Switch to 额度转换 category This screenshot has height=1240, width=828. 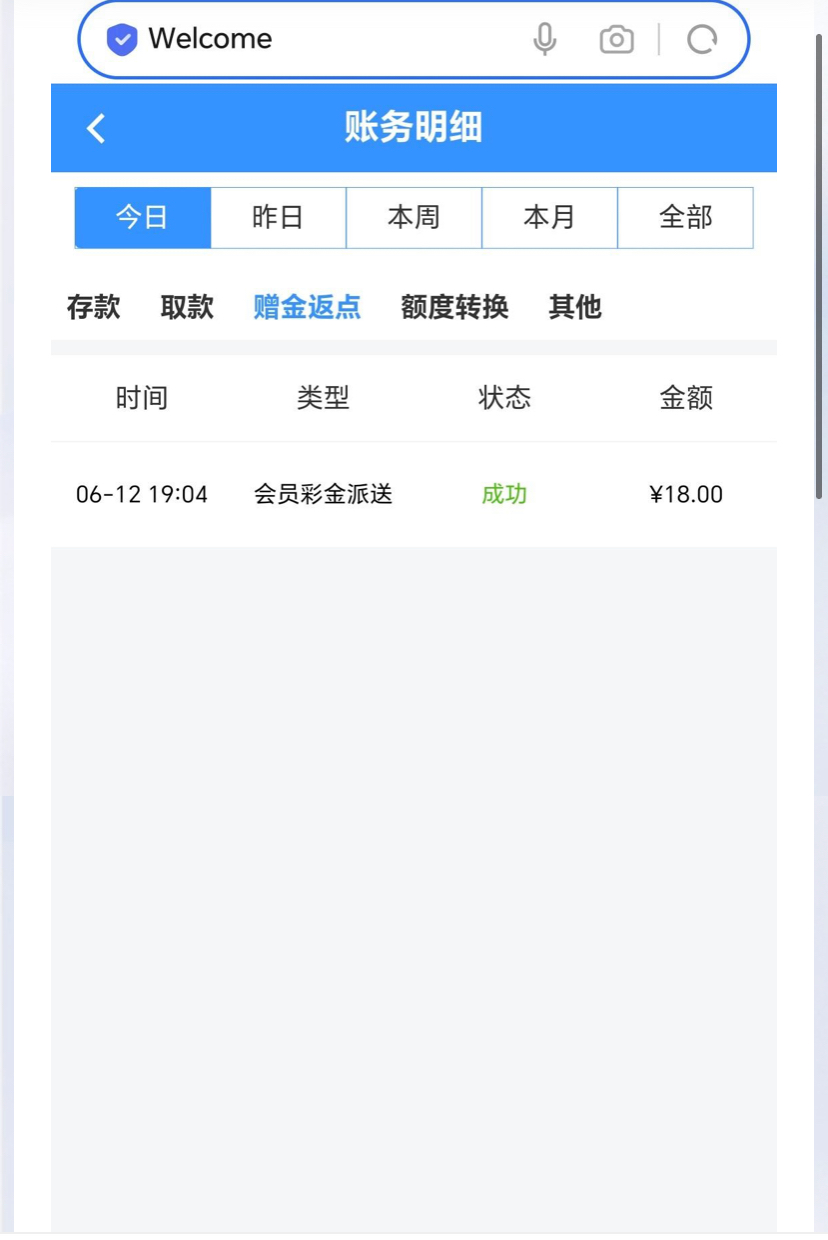coord(454,307)
